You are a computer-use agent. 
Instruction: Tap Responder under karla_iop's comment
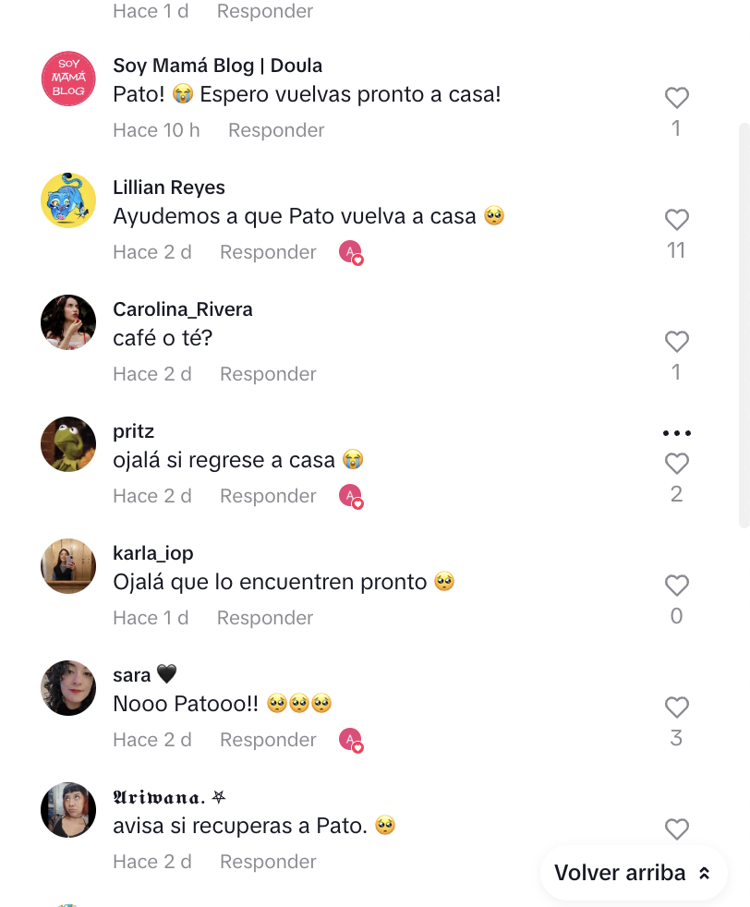265,618
